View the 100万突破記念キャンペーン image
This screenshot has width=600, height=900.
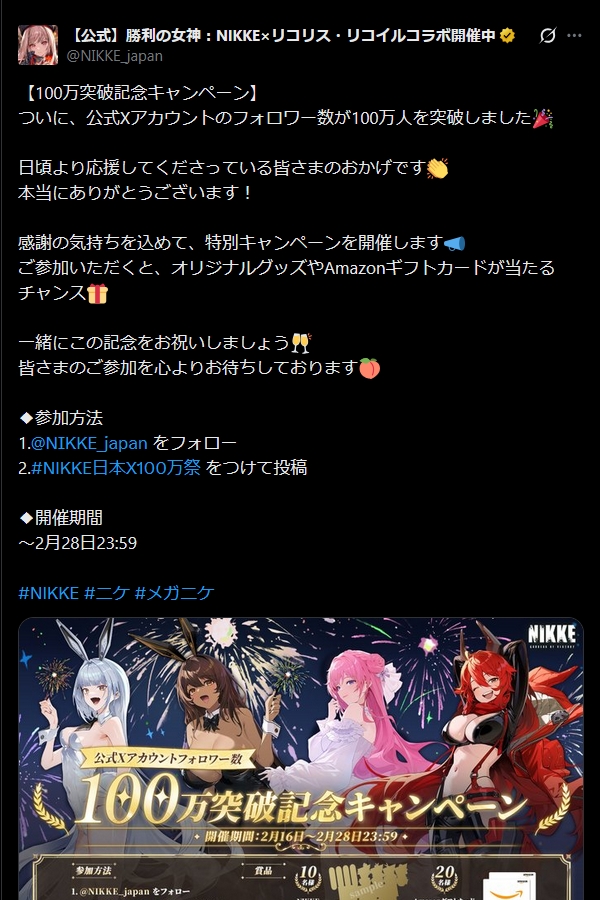coord(300,760)
